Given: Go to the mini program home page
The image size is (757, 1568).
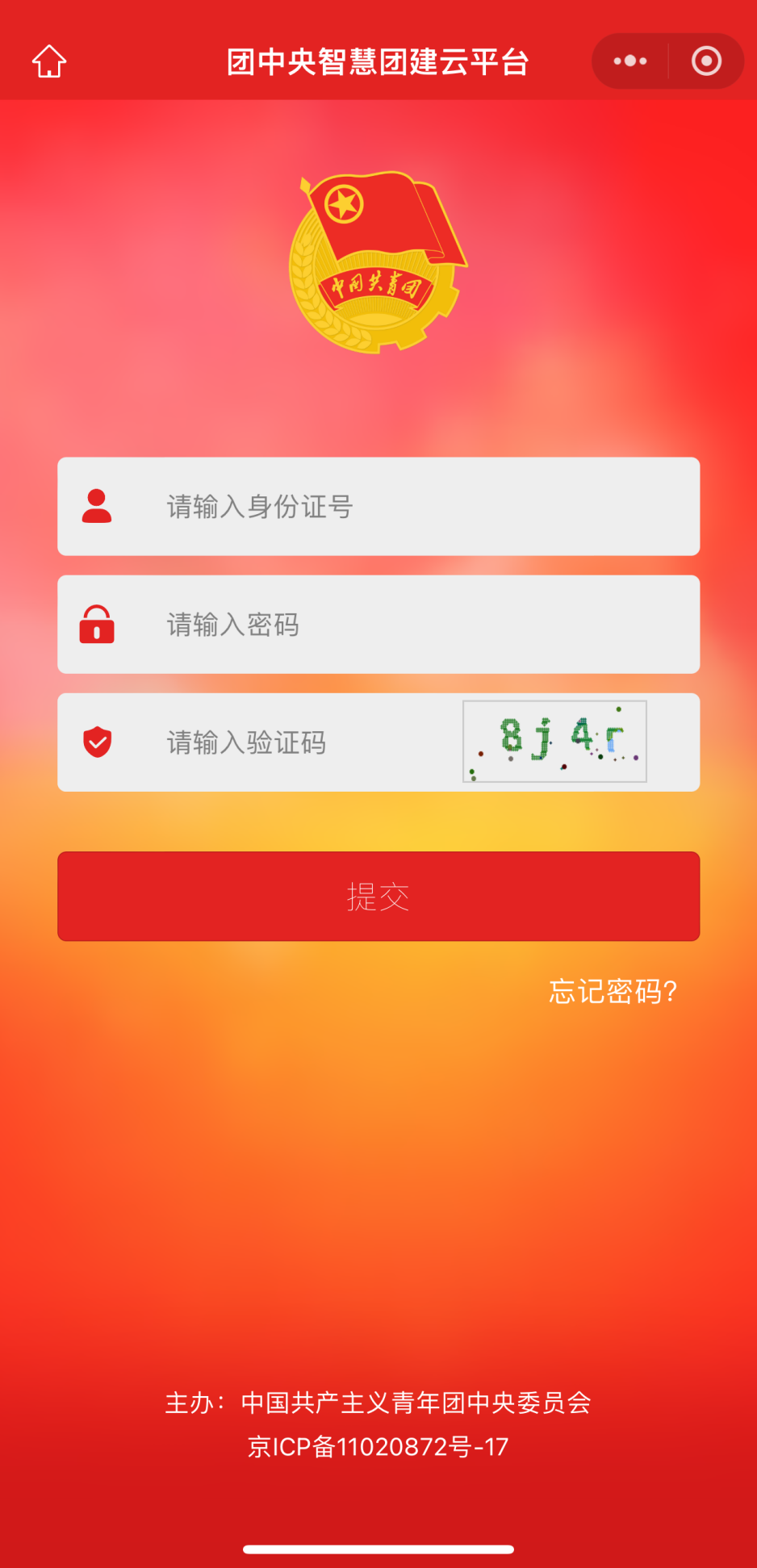Looking at the screenshot, I should (49, 61).
